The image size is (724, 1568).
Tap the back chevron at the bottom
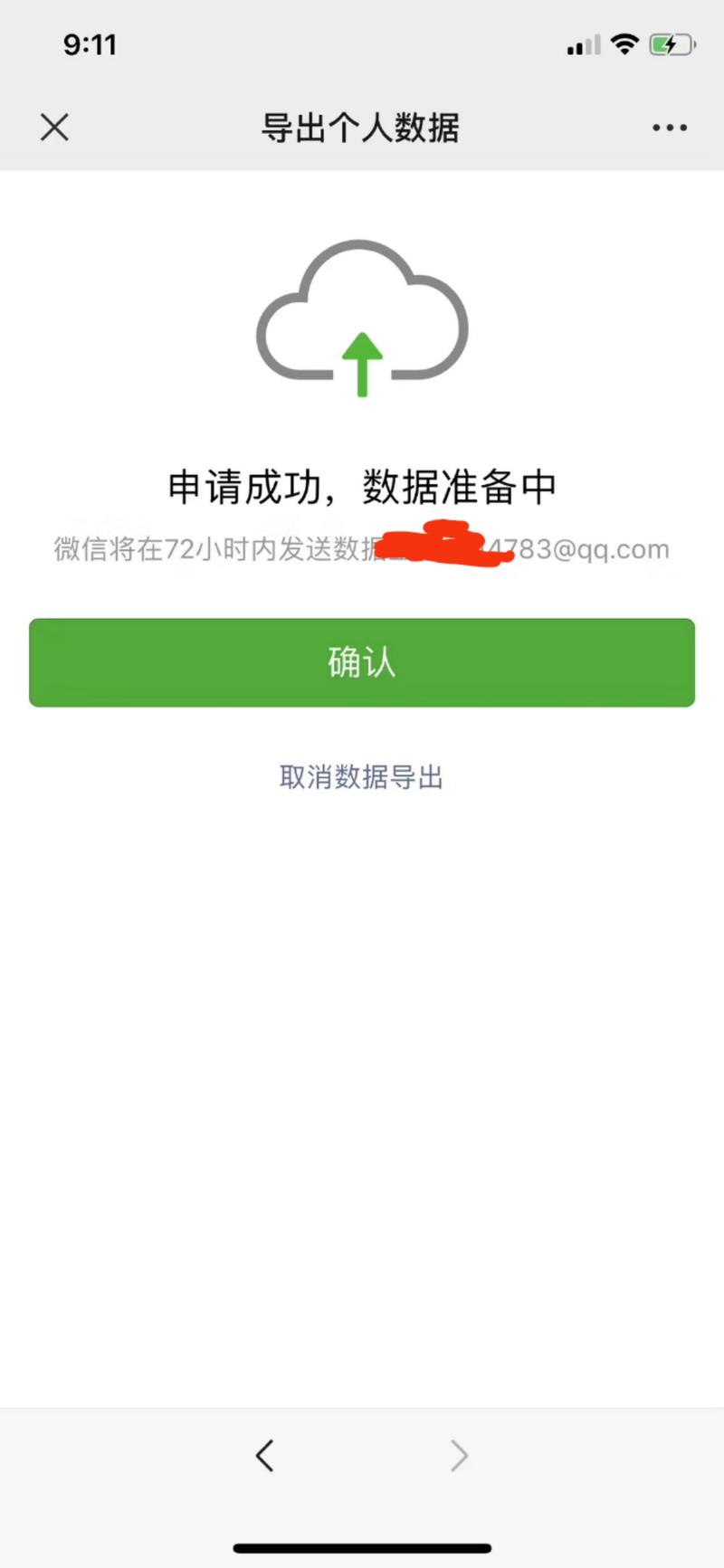pos(264,1455)
